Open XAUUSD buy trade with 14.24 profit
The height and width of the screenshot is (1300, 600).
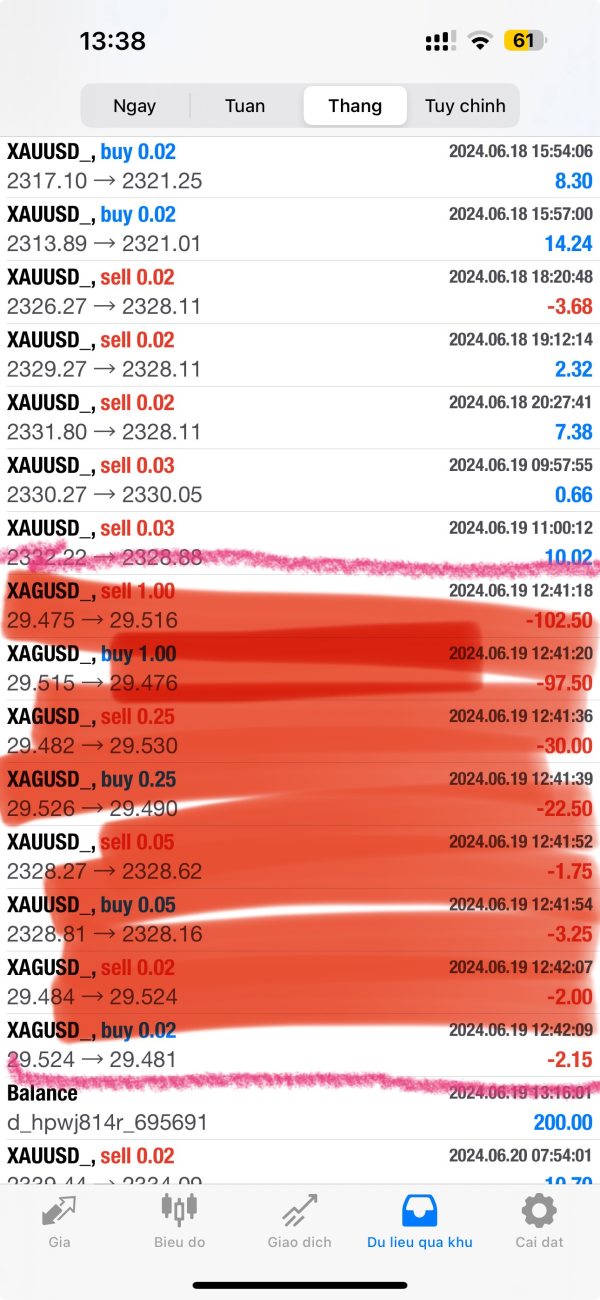coord(300,229)
